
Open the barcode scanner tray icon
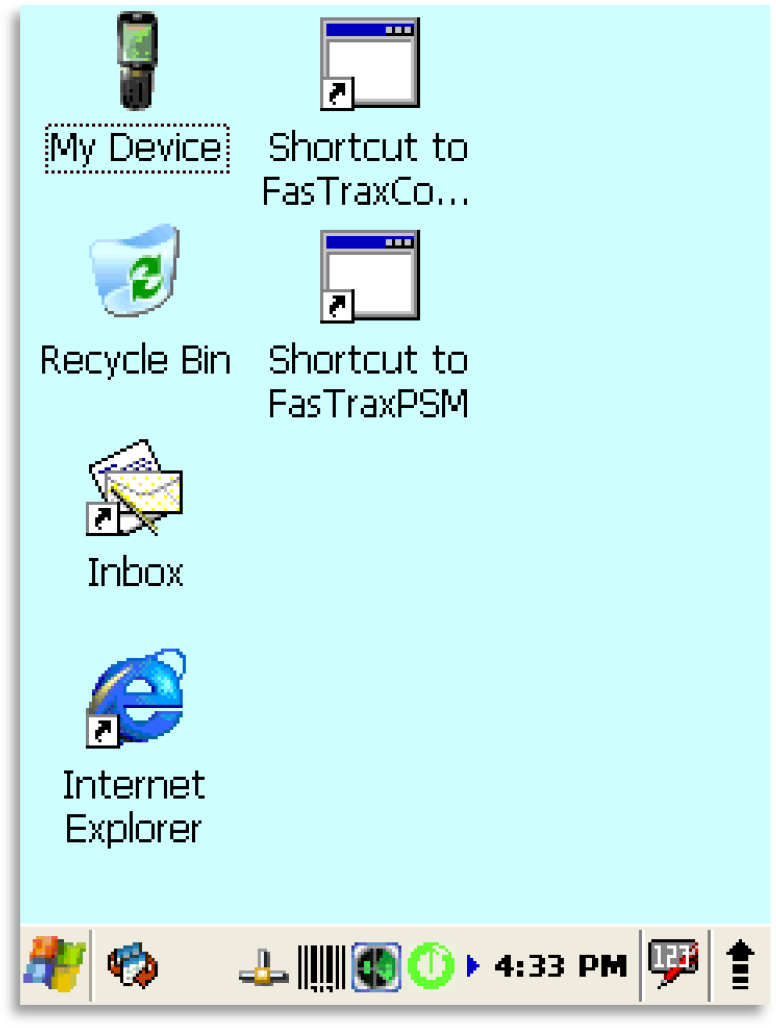point(321,967)
